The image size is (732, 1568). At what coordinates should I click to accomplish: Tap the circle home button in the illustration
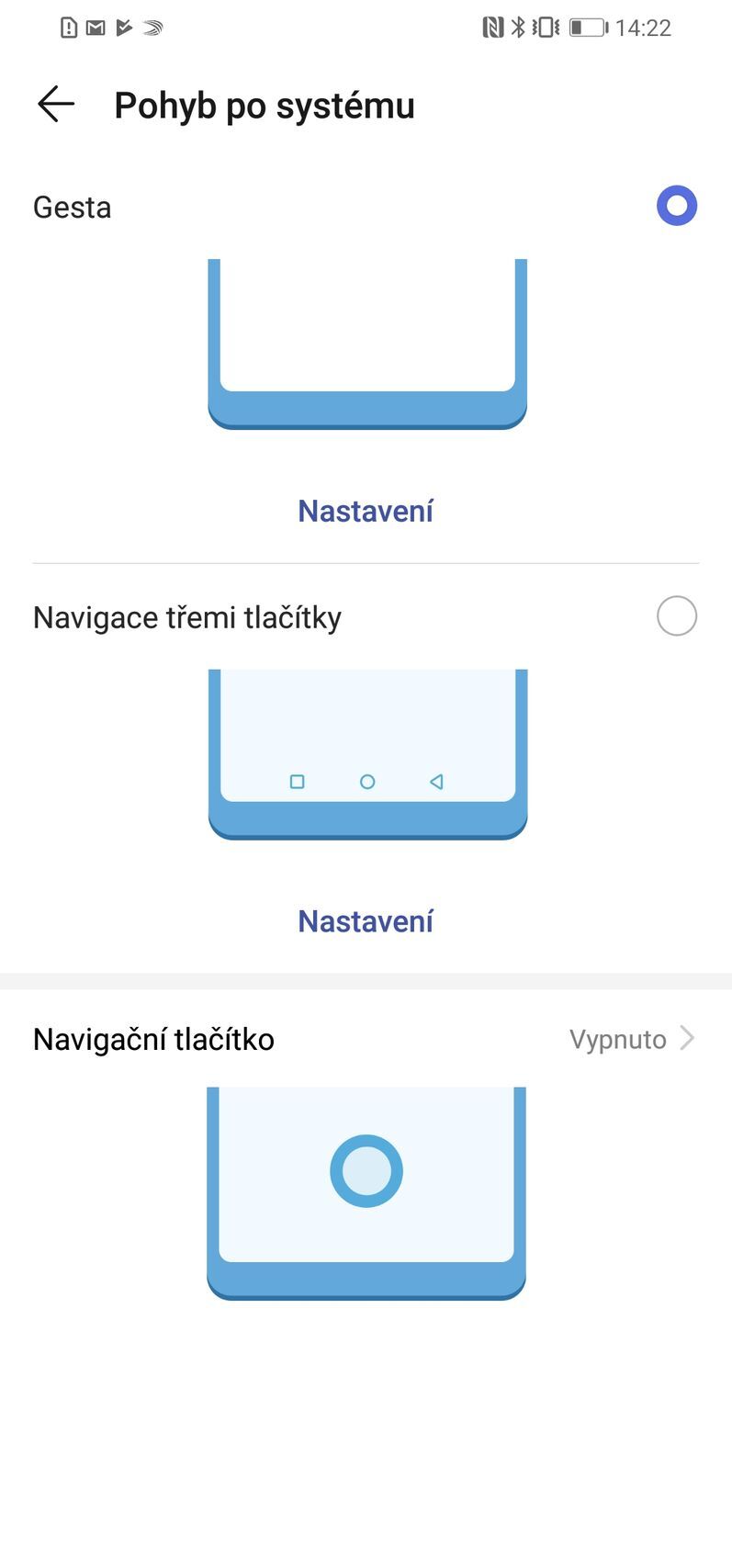(x=366, y=782)
